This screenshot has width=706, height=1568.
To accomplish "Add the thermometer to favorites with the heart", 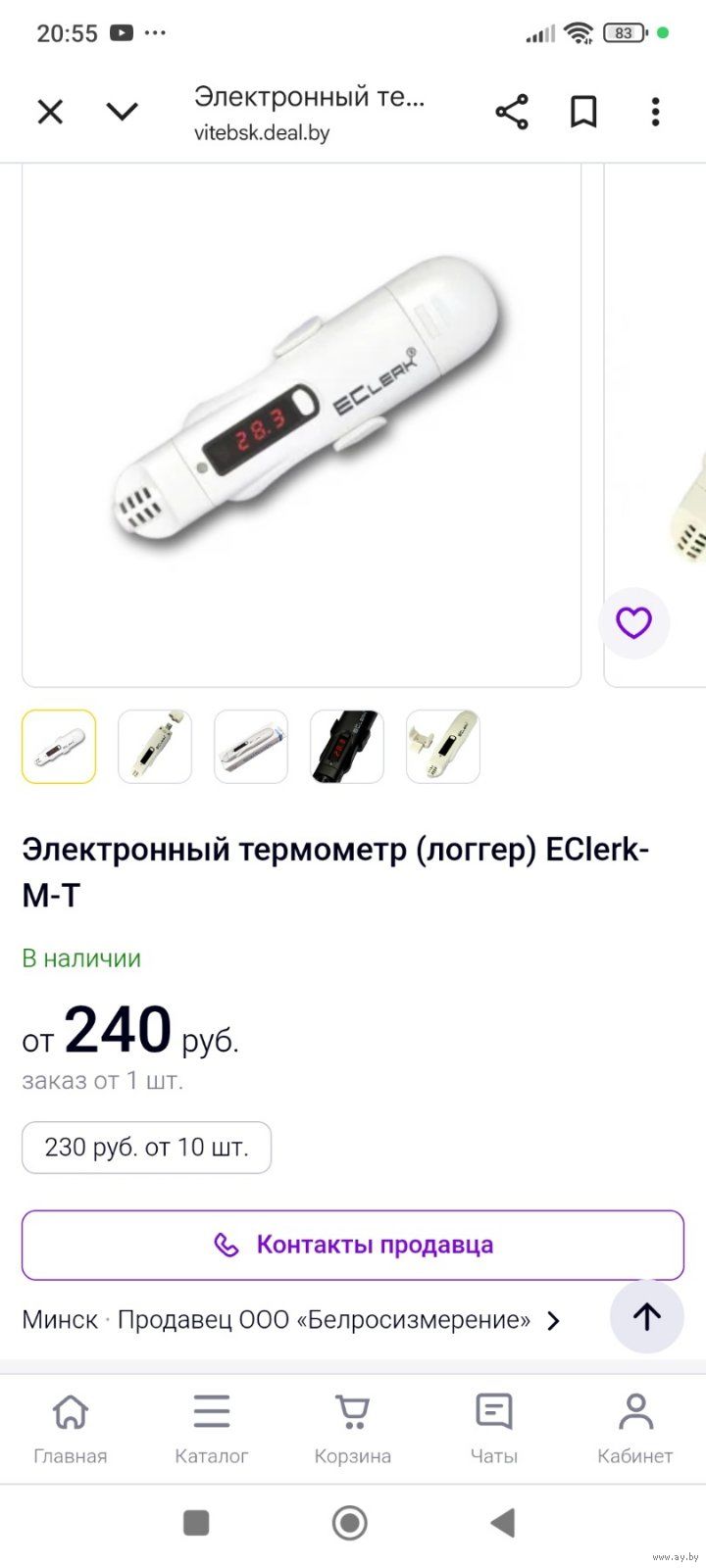I will [633, 622].
